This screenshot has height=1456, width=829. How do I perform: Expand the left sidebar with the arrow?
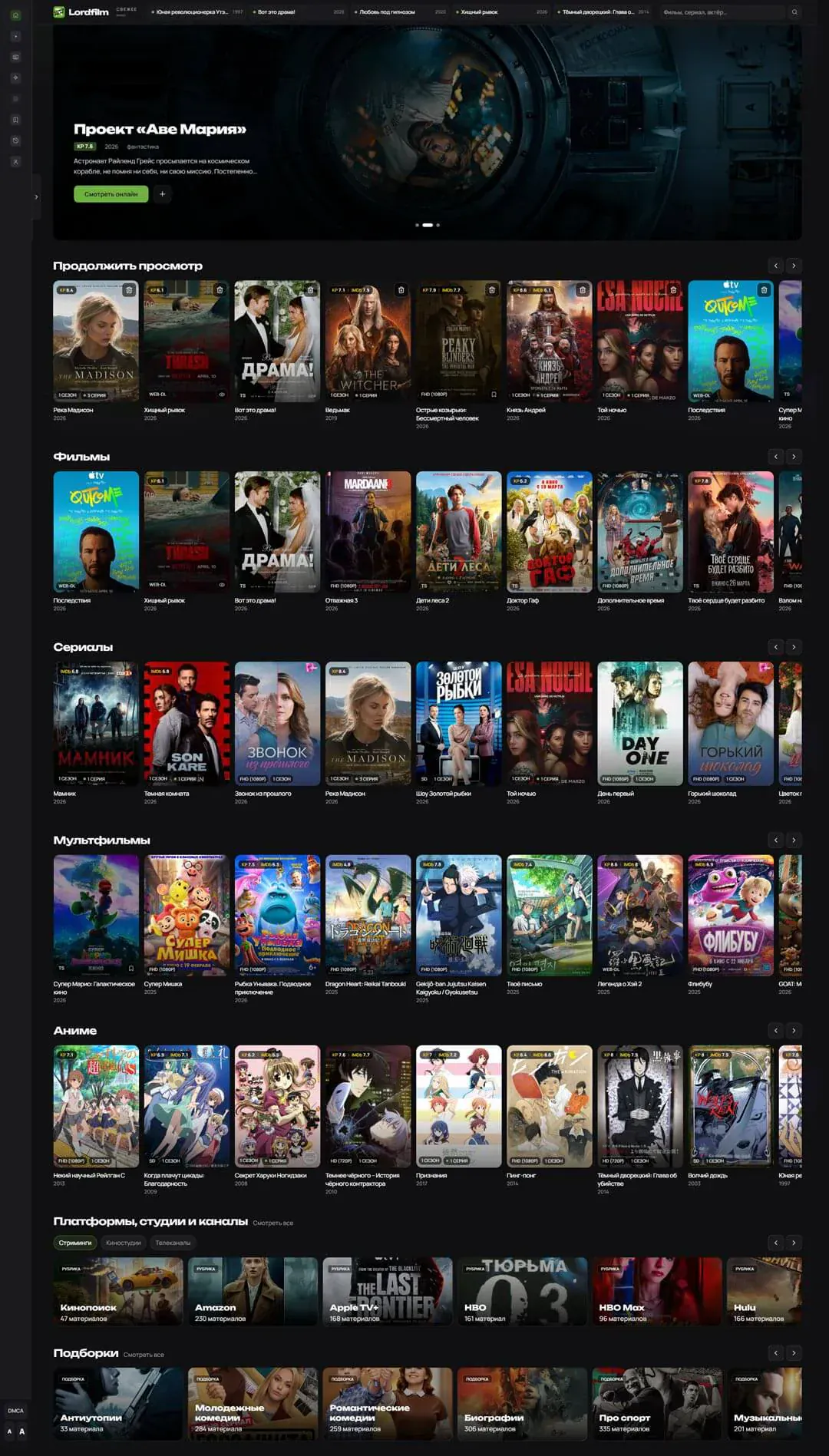click(36, 197)
